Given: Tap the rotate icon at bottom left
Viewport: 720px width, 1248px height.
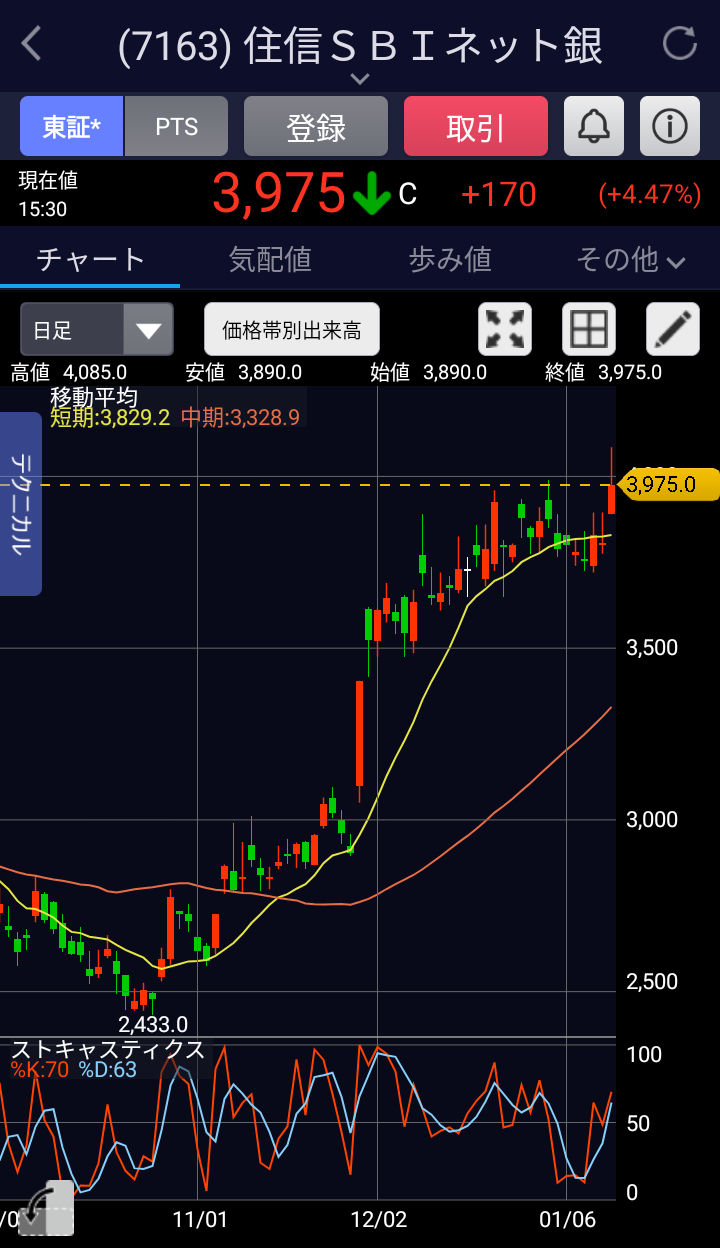Looking at the screenshot, I should click(x=46, y=1208).
